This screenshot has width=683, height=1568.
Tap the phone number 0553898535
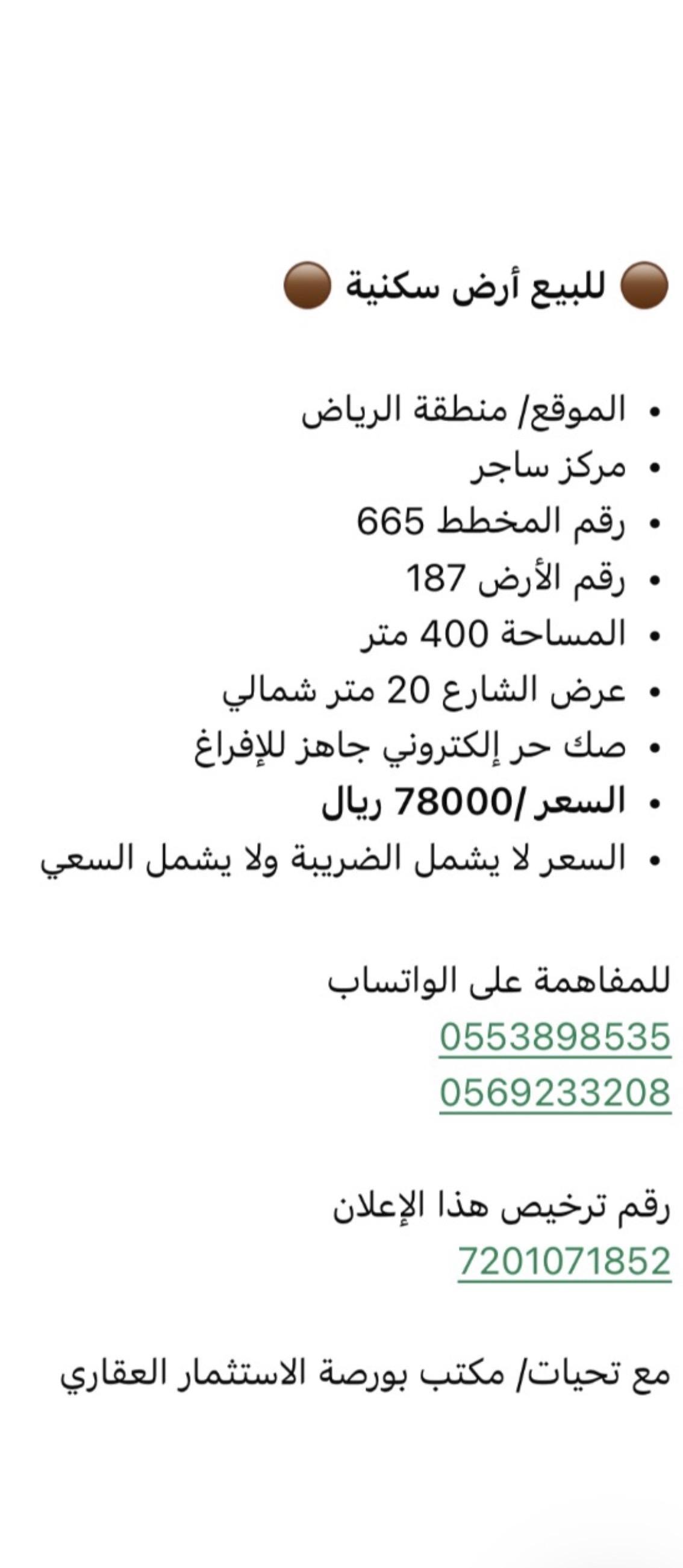555,1036
